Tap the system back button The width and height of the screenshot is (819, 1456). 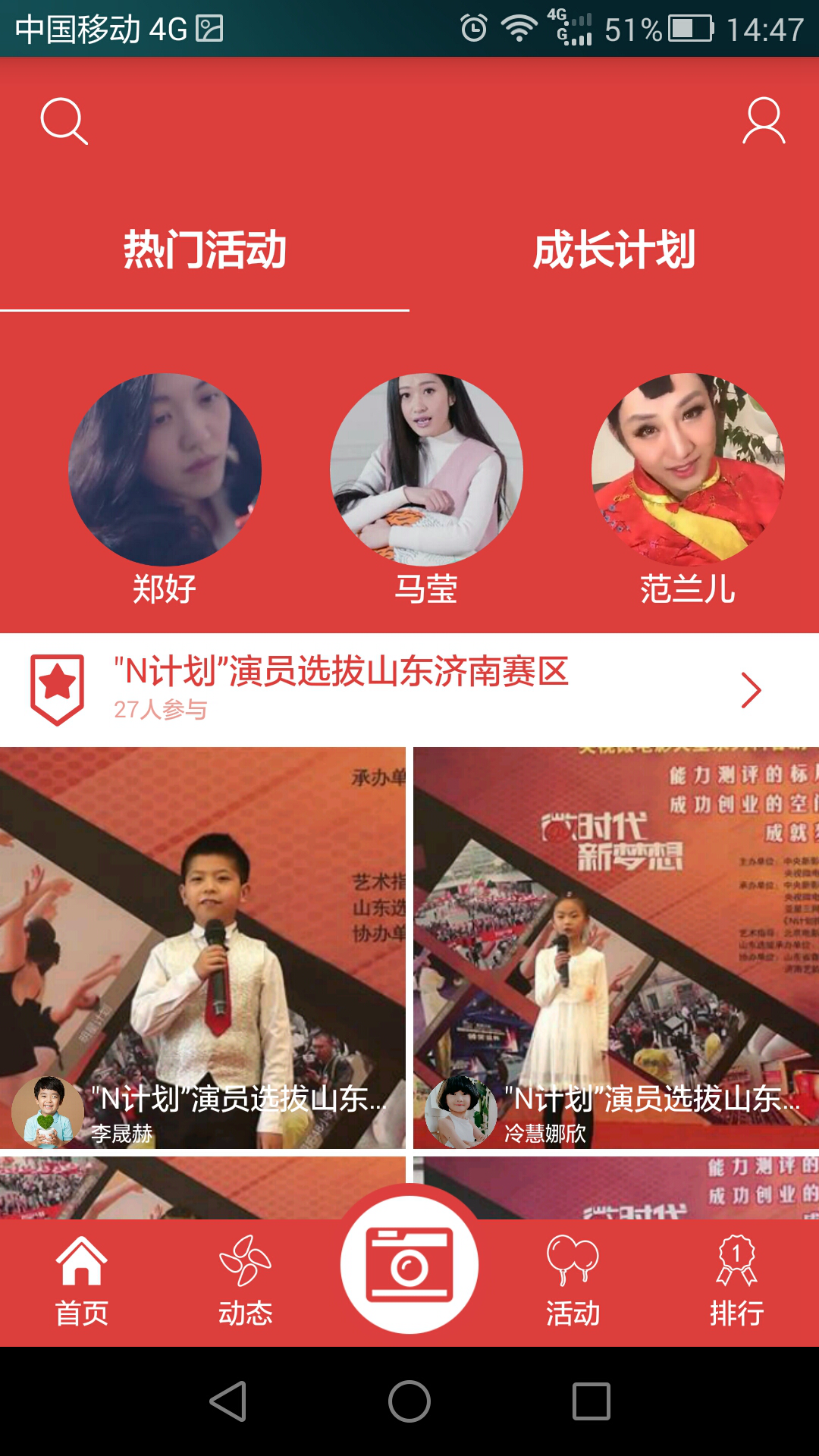pos(227,1401)
